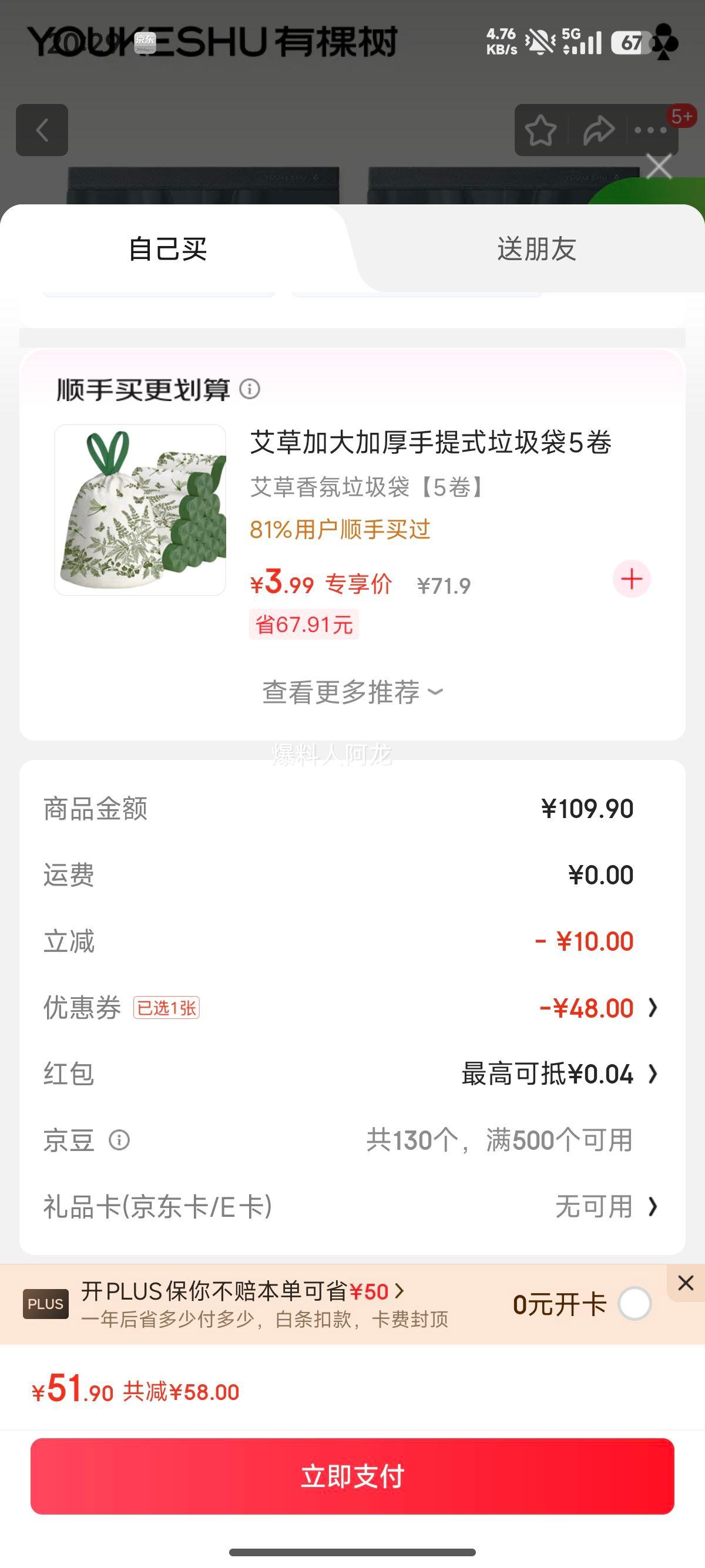
Task: Close the checkout sheet
Action: [x=659, y=166]
